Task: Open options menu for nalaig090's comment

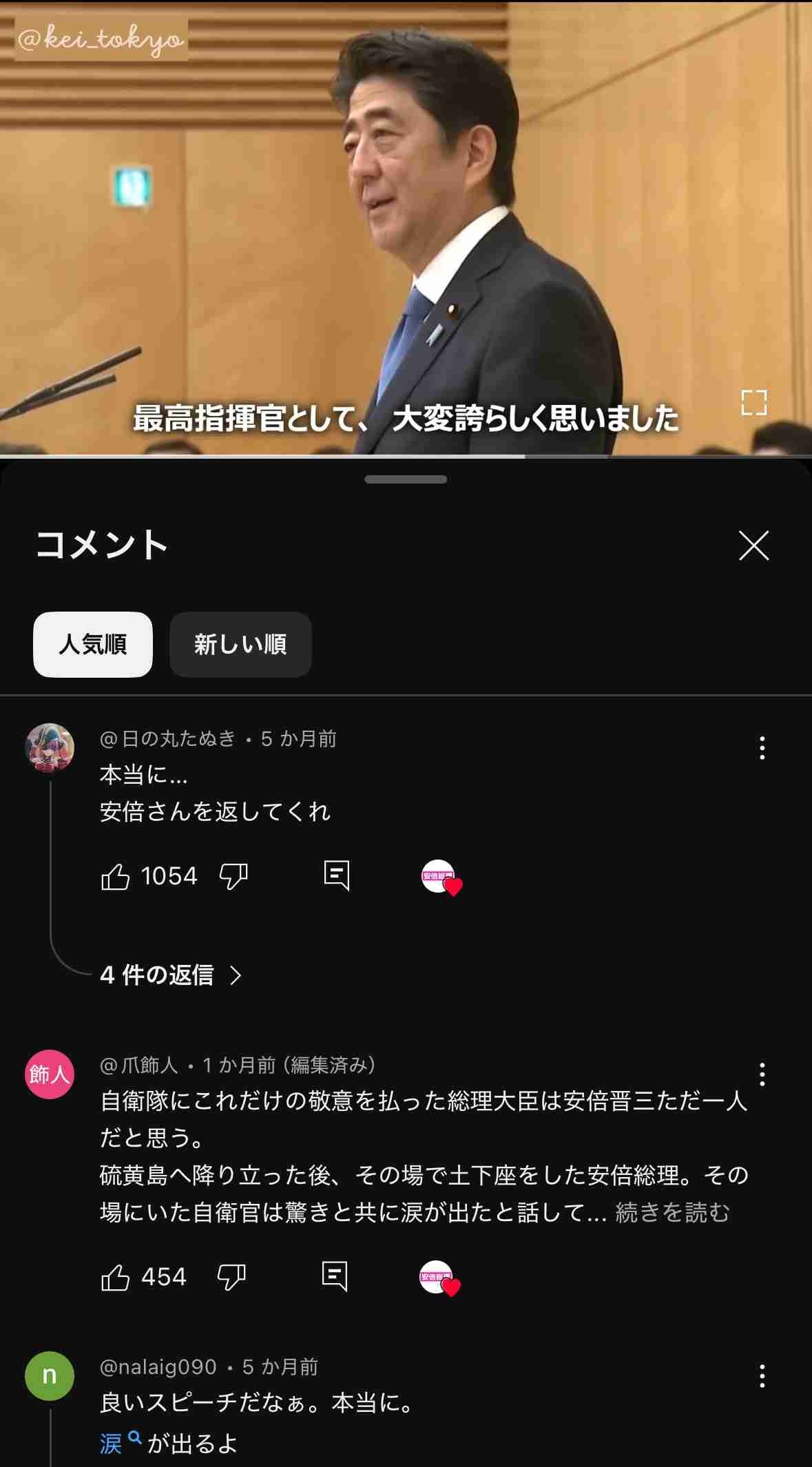Action: tap(762, 1376)
